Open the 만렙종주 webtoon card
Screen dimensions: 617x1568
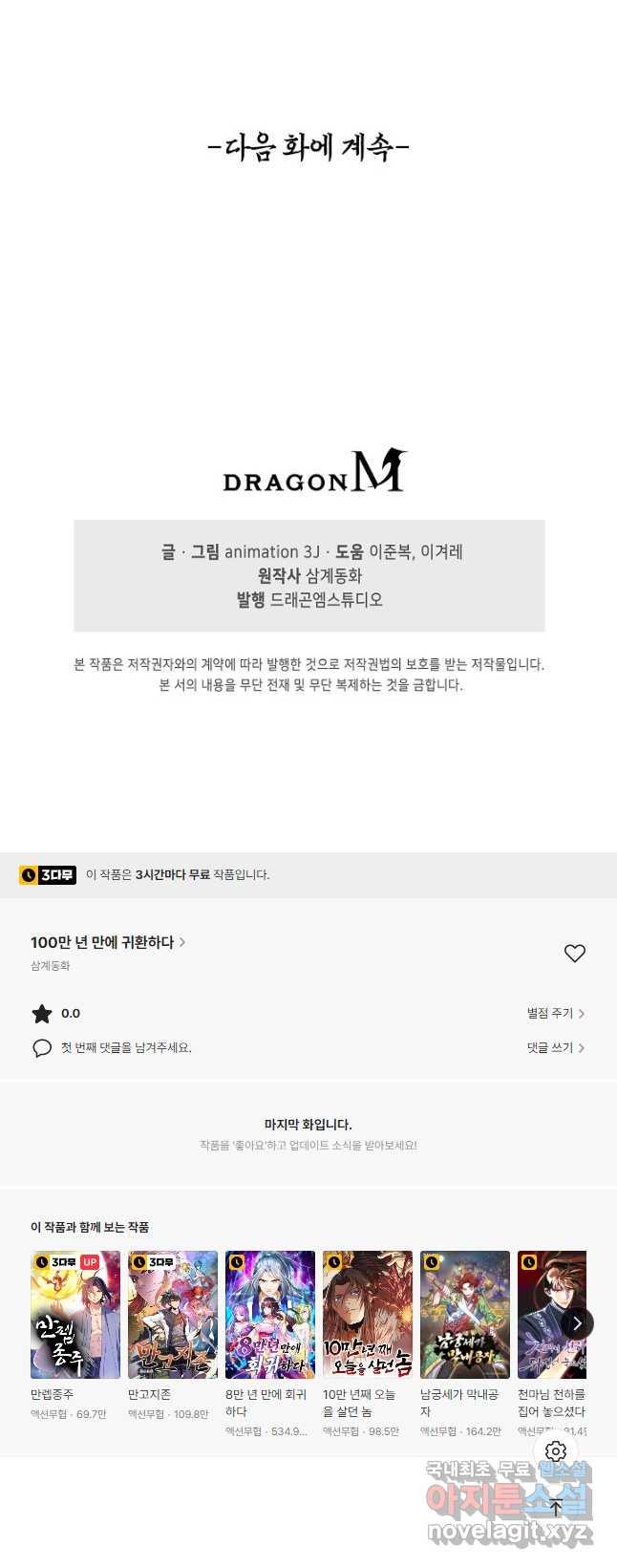pos(75,1315)
